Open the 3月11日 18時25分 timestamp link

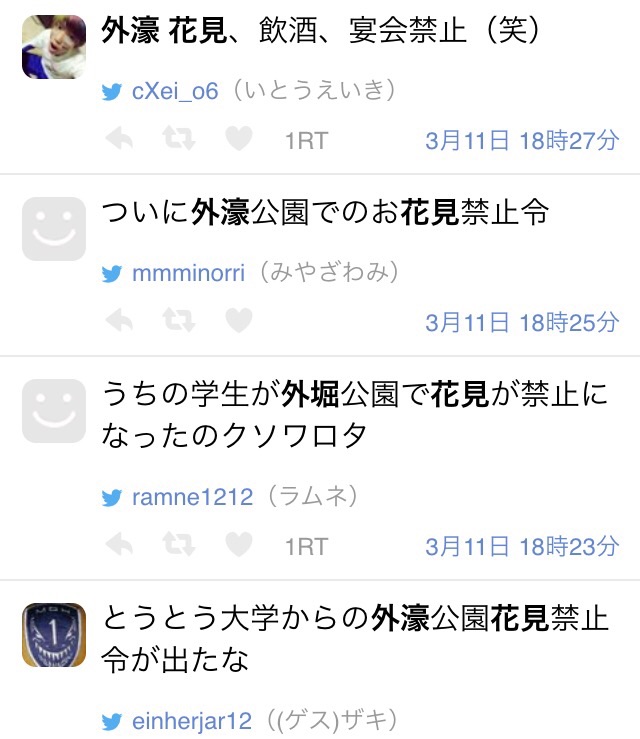click(x=522, y=323)
